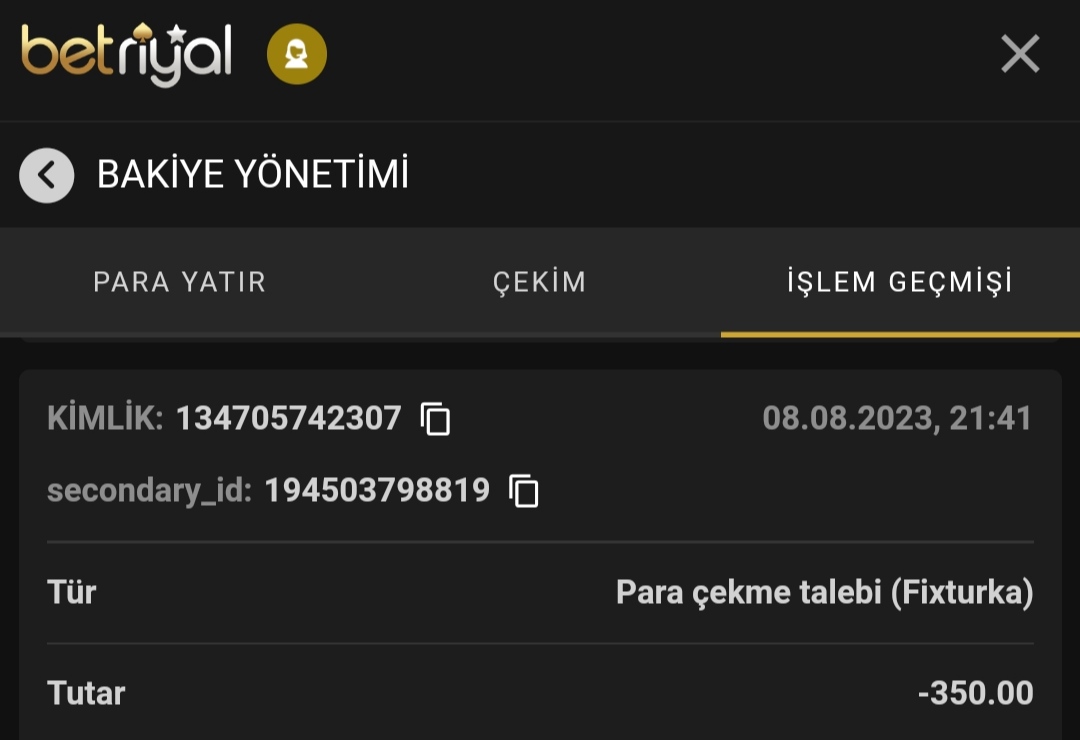Close the balance management panel
The height and width of the screenshot is (740, 1080).
pyautogui.click(x=1020, y=54)
